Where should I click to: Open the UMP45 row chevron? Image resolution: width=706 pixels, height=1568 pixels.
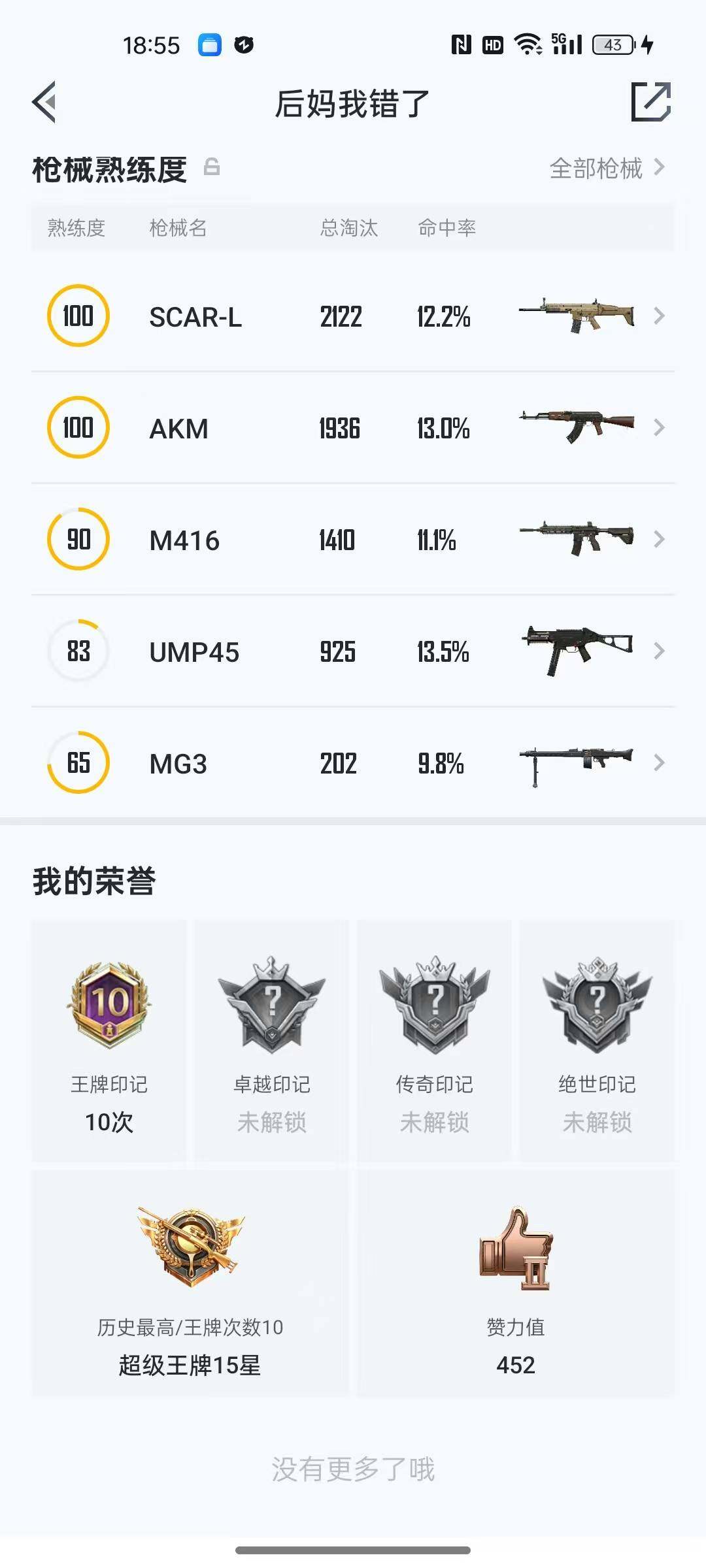[x=660, y=651]
